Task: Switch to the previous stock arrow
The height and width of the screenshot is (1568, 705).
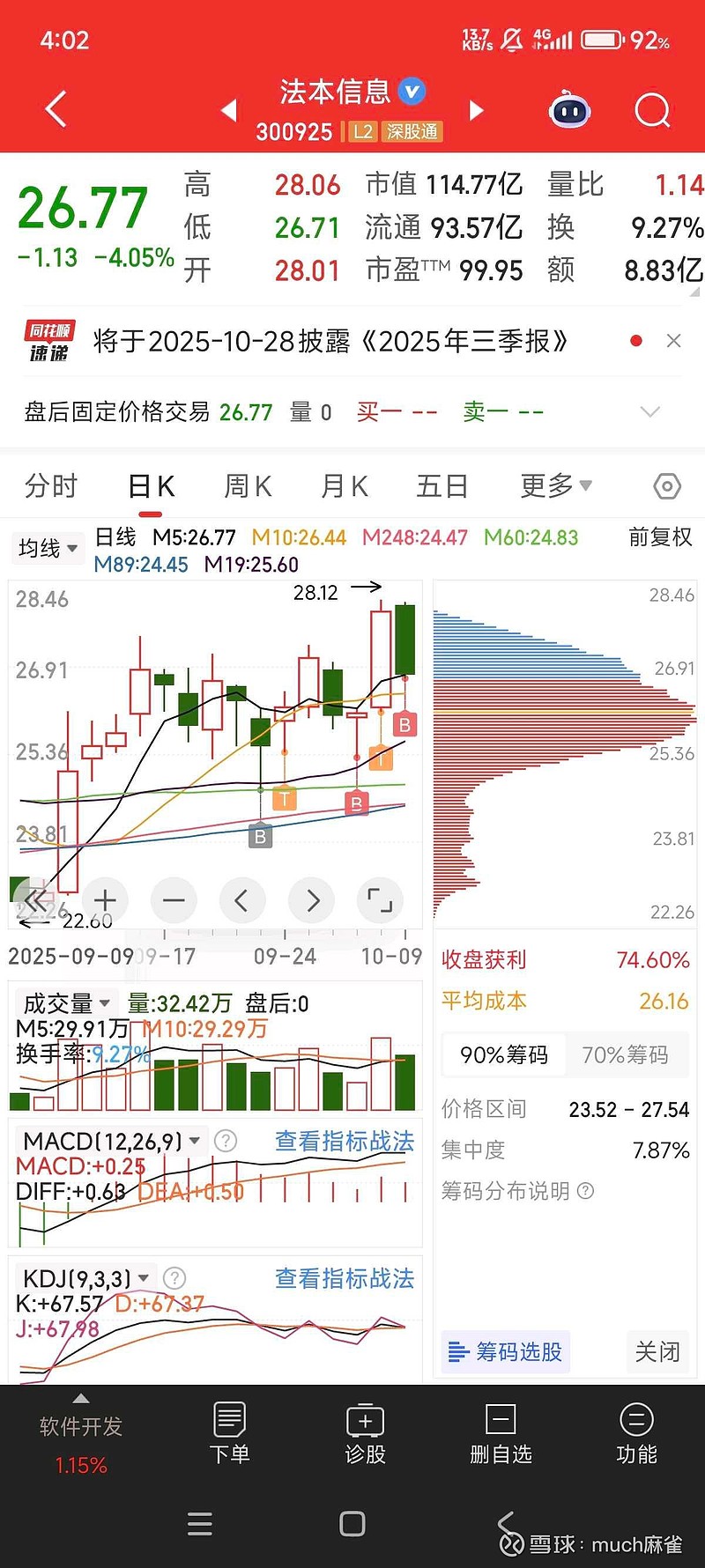Action: 229,110
